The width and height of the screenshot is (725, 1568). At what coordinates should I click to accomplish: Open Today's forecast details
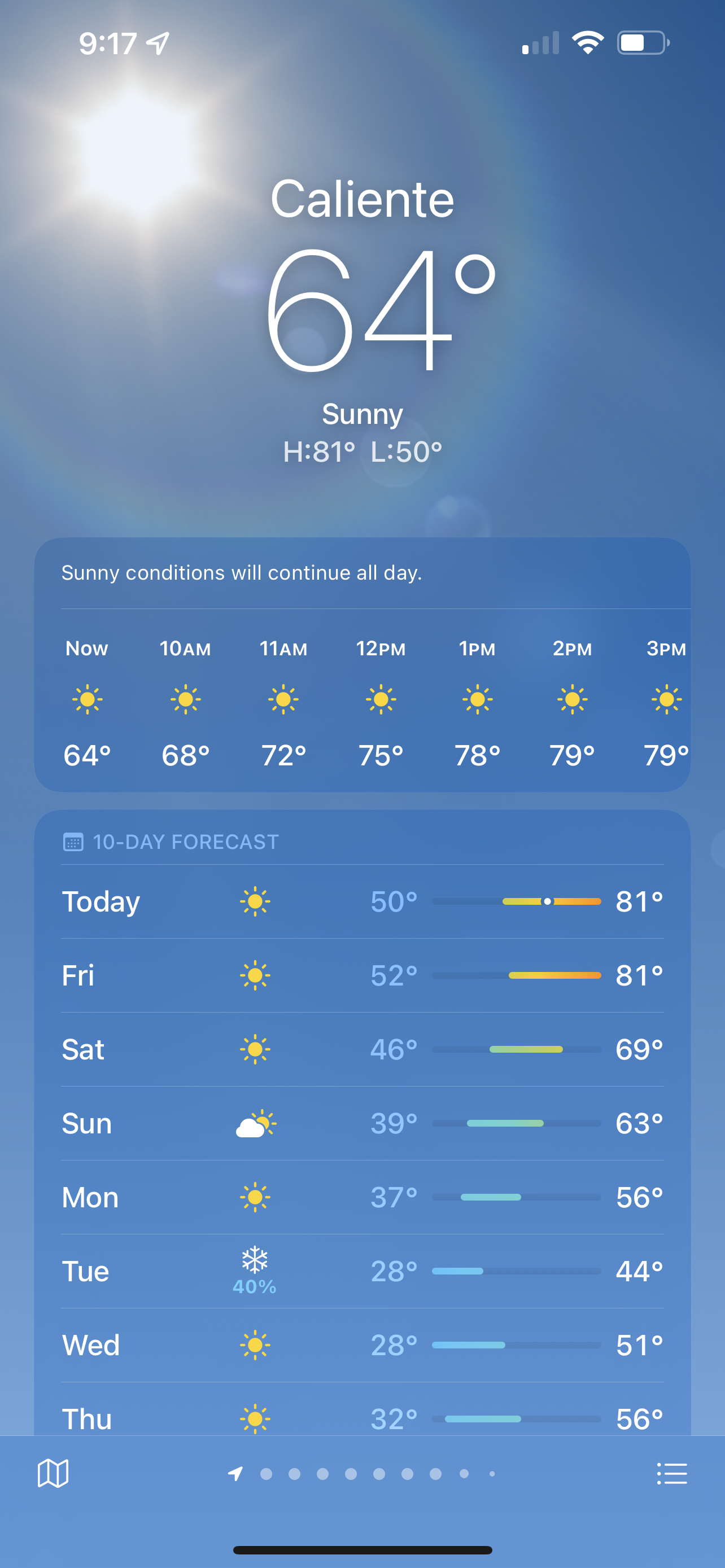coord(362,901)
